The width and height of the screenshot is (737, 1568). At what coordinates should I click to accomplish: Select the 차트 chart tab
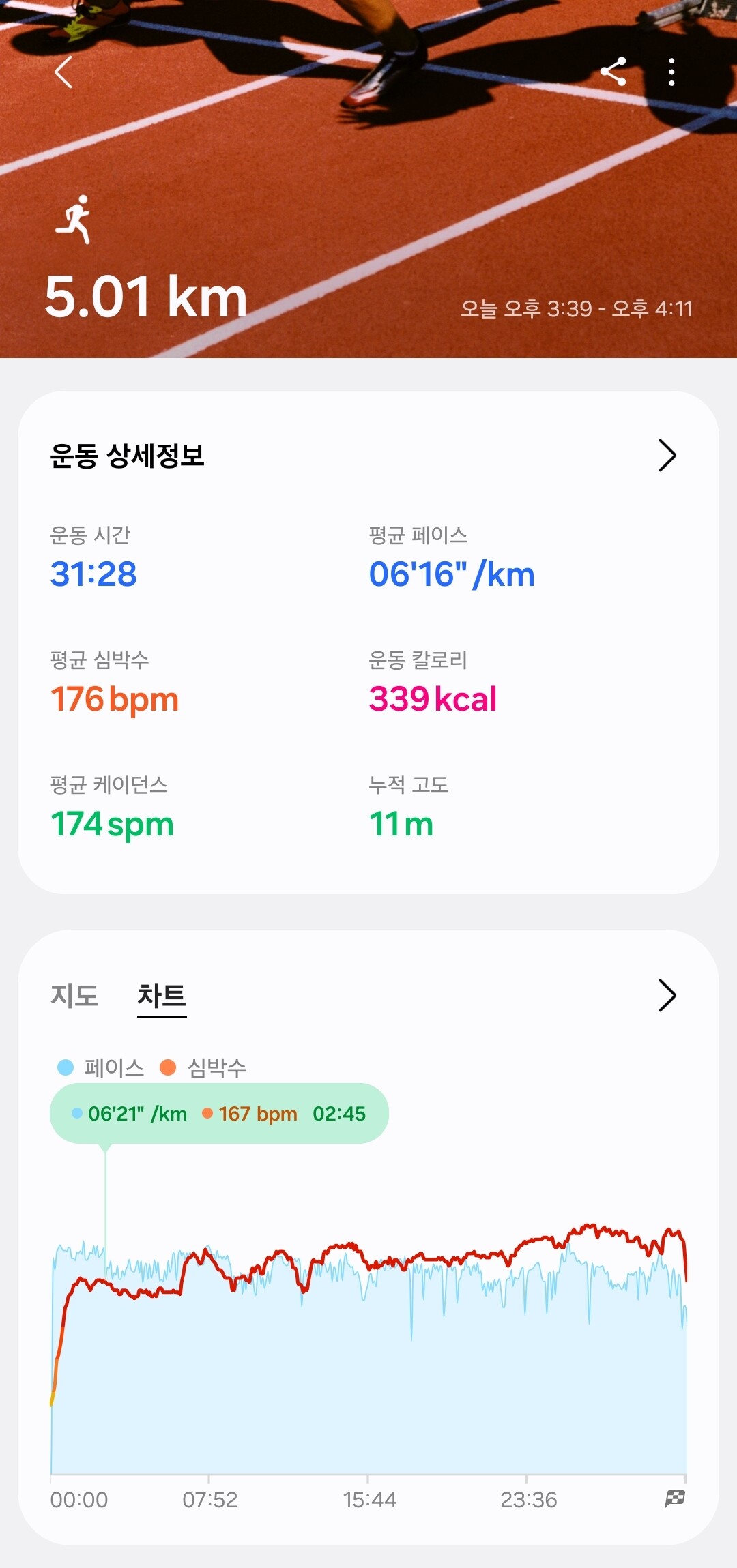pyautogui.click(x=162, y=996)
